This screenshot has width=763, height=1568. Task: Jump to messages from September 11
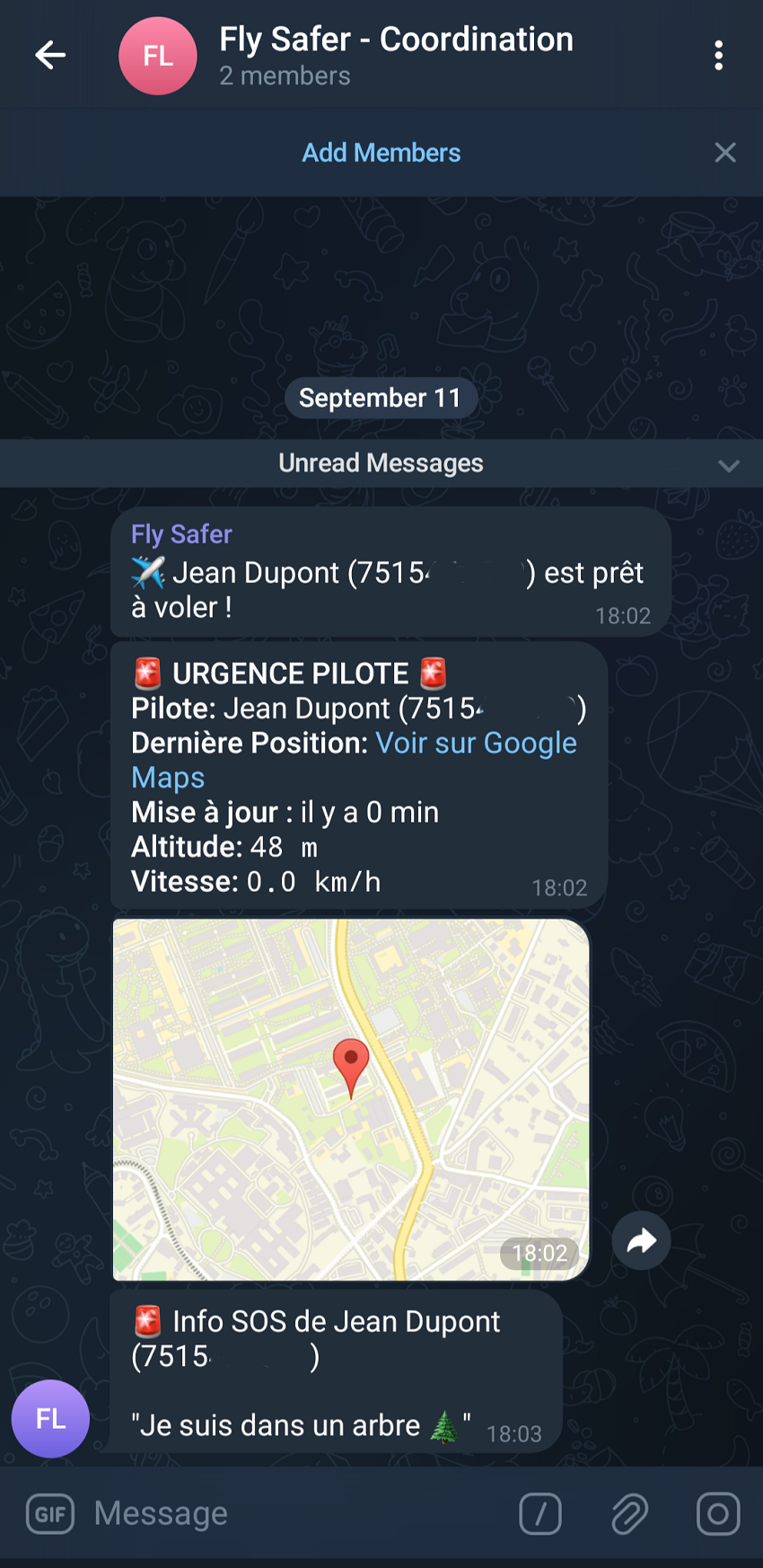coord(381,397)
